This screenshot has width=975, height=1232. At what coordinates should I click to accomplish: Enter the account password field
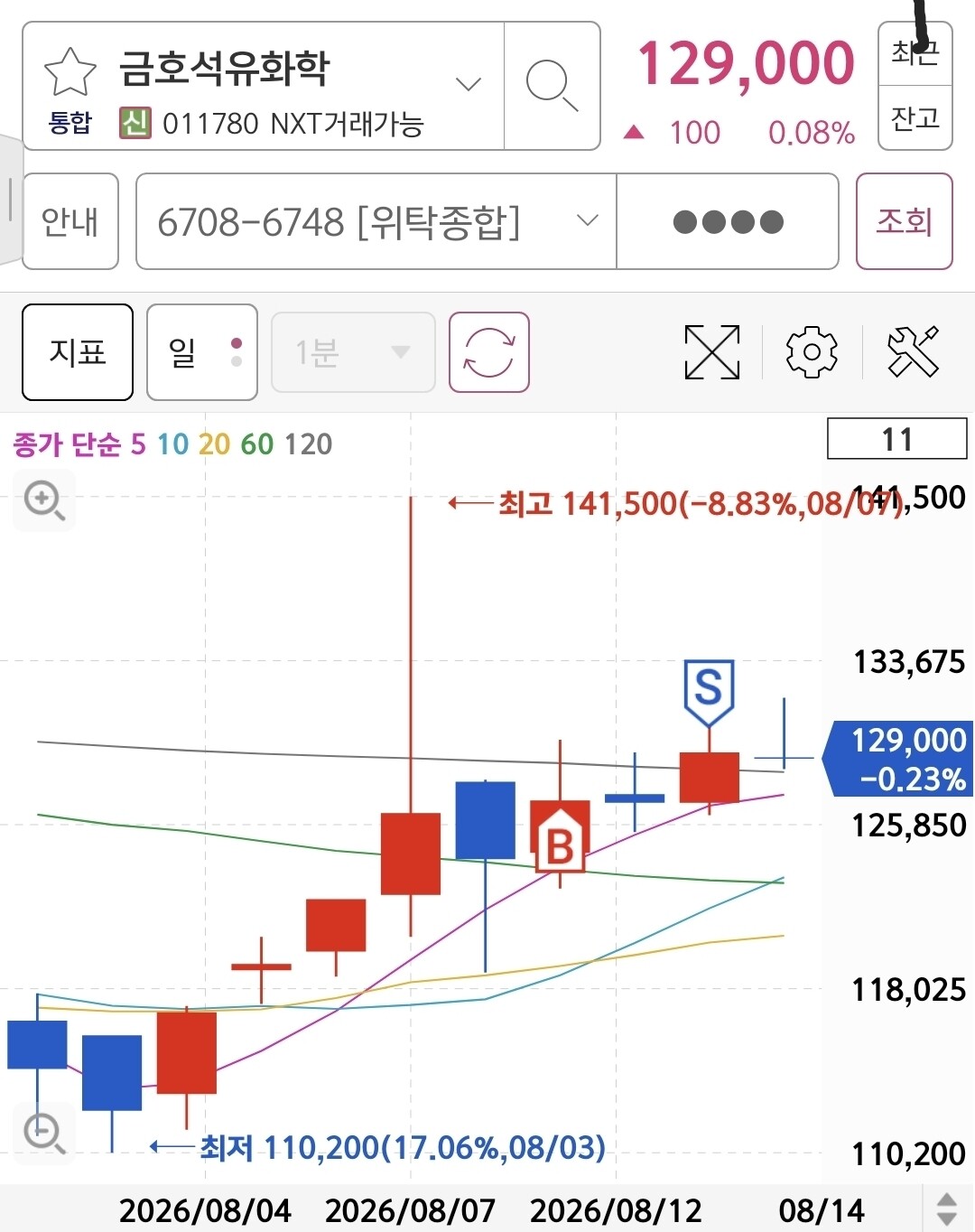pos(728,221)
